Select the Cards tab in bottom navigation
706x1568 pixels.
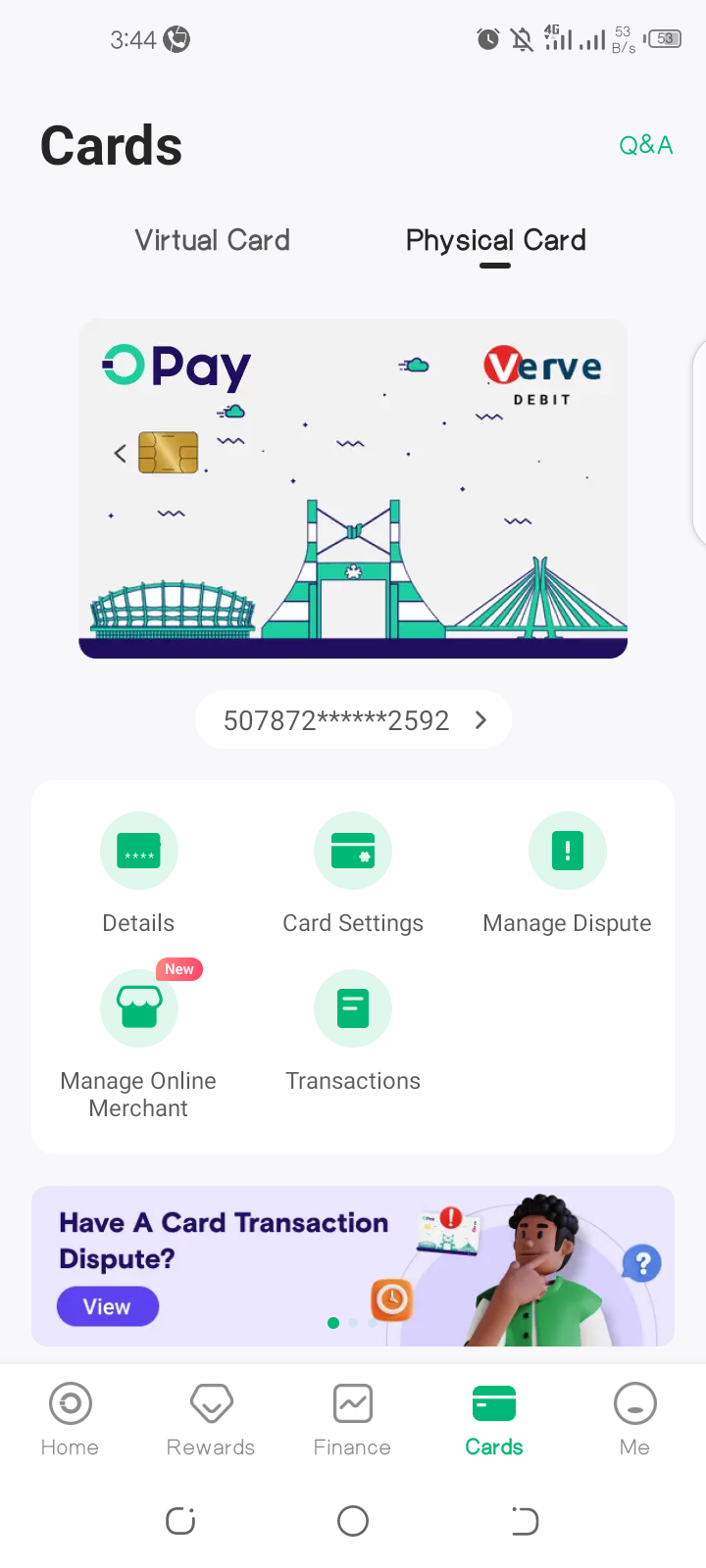click(x=494, y=1420)
